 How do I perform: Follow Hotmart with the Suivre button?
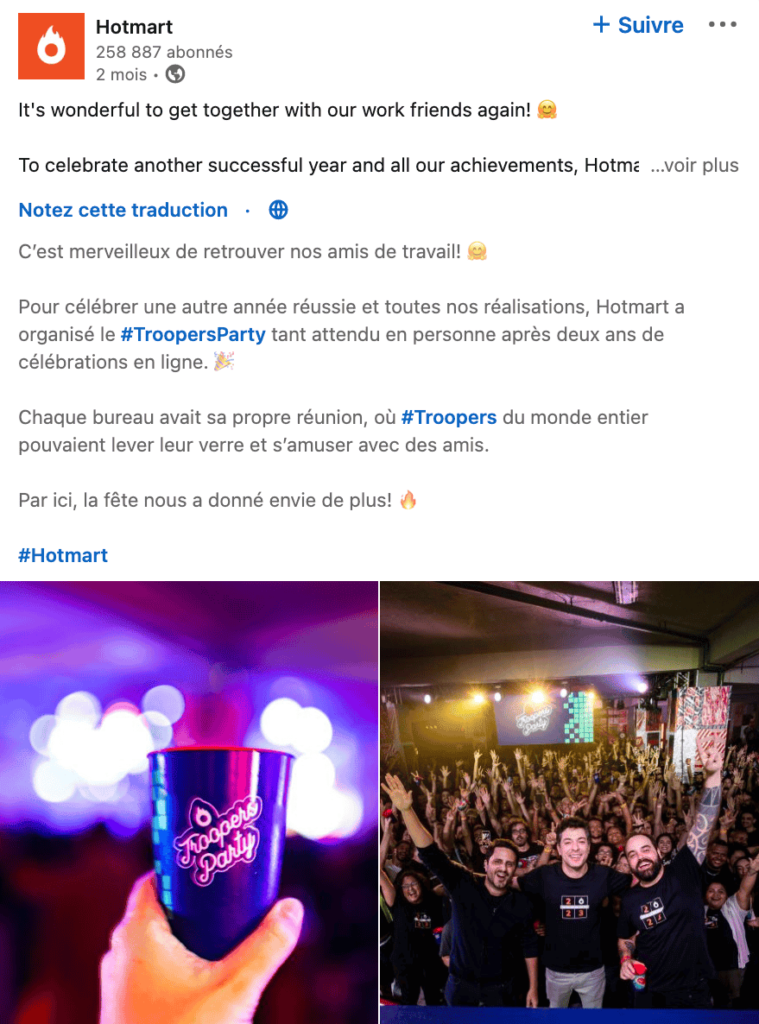(x=638, y=25)
